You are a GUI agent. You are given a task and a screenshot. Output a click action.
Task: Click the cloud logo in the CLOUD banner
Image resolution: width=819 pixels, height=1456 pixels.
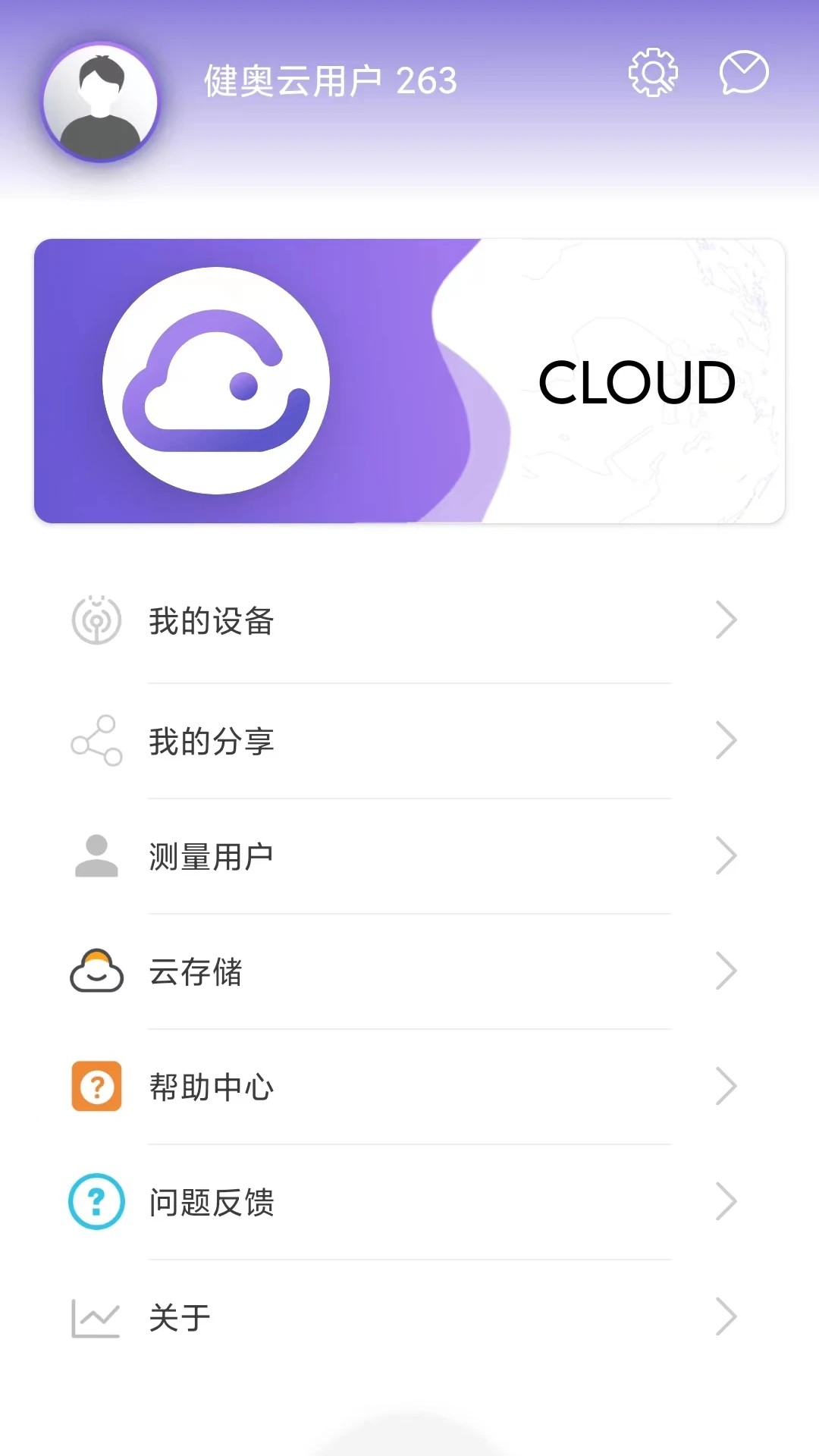(218, 380)
